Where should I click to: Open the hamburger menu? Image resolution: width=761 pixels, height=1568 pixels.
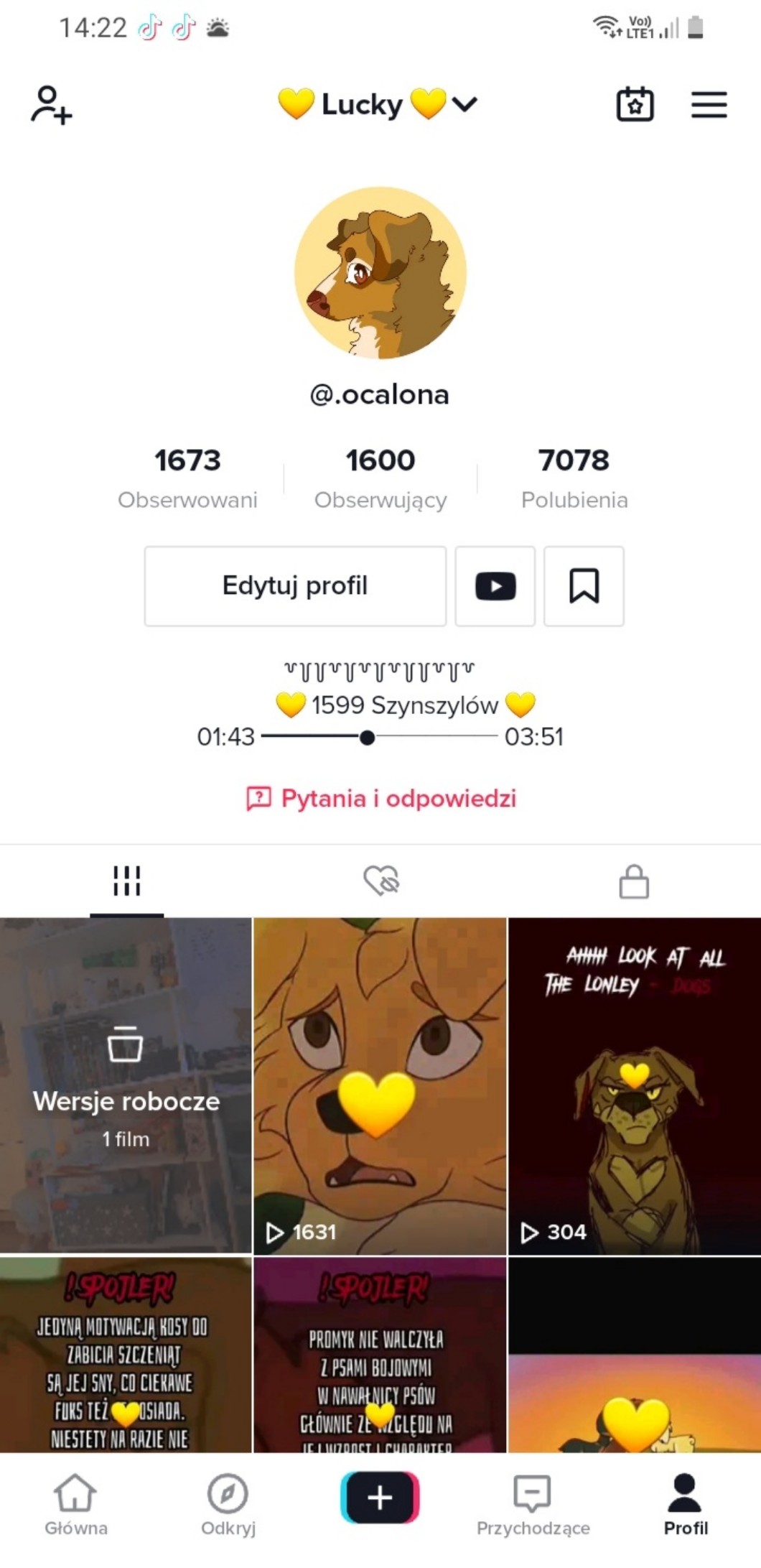click(709, 105)
